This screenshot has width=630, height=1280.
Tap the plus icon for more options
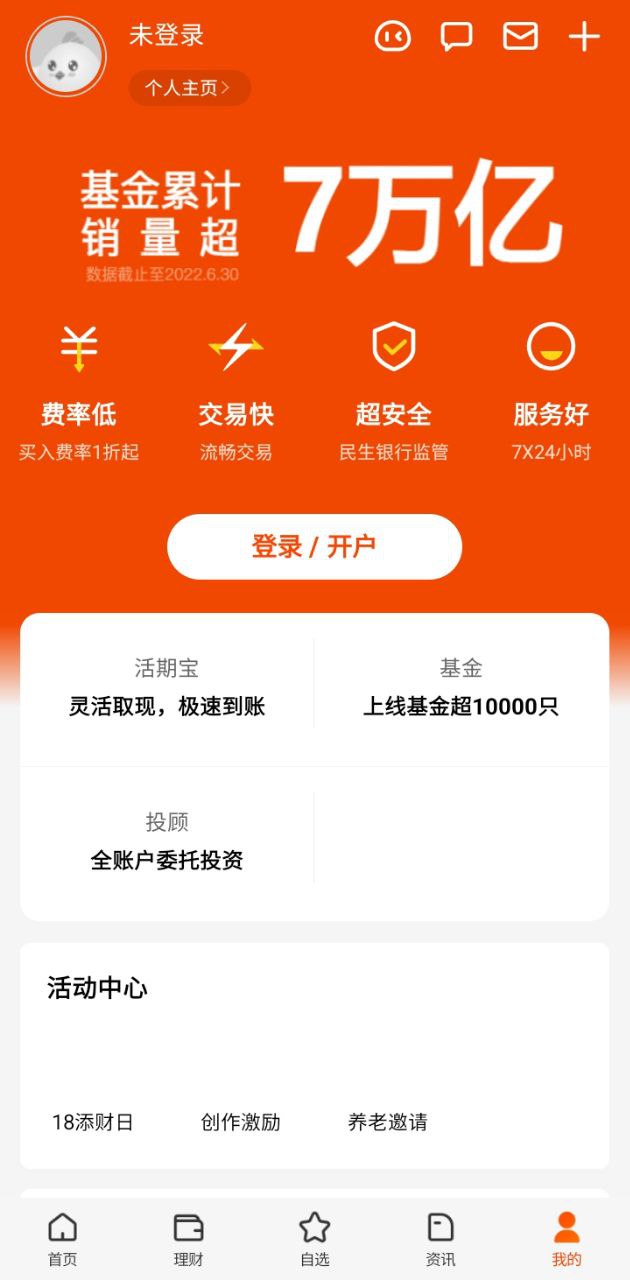(x=584, y=37)
